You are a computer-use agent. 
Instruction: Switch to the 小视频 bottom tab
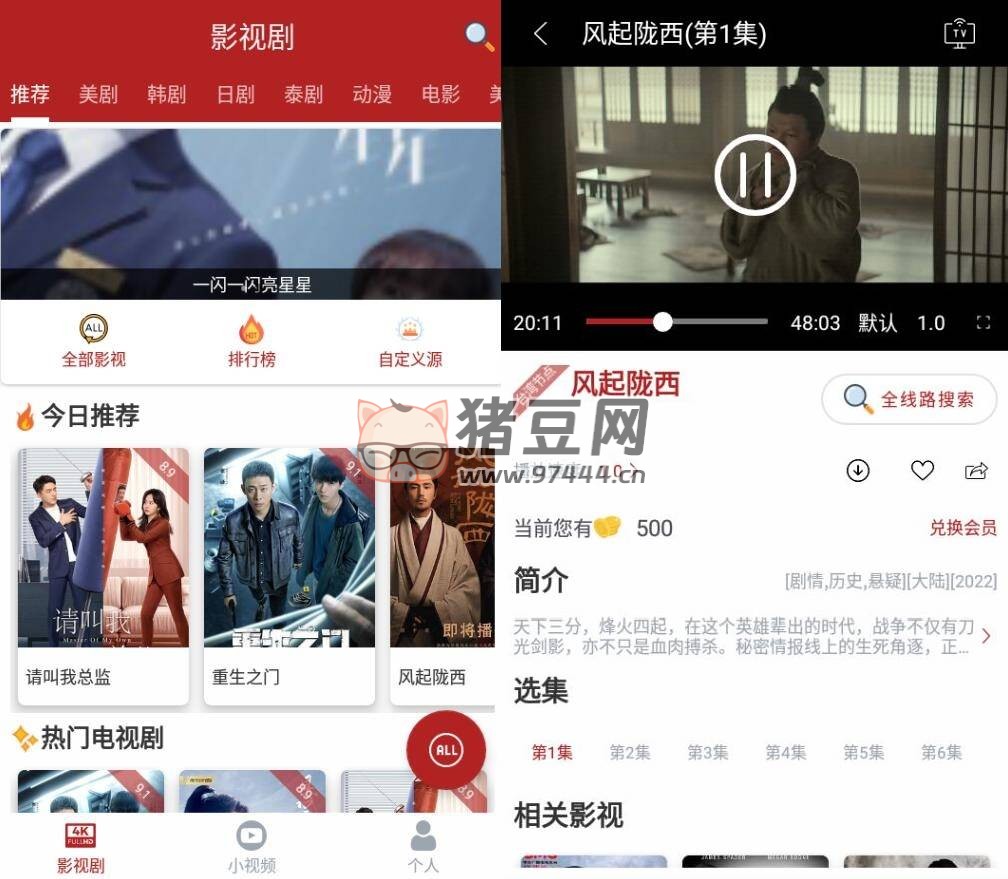251,847
